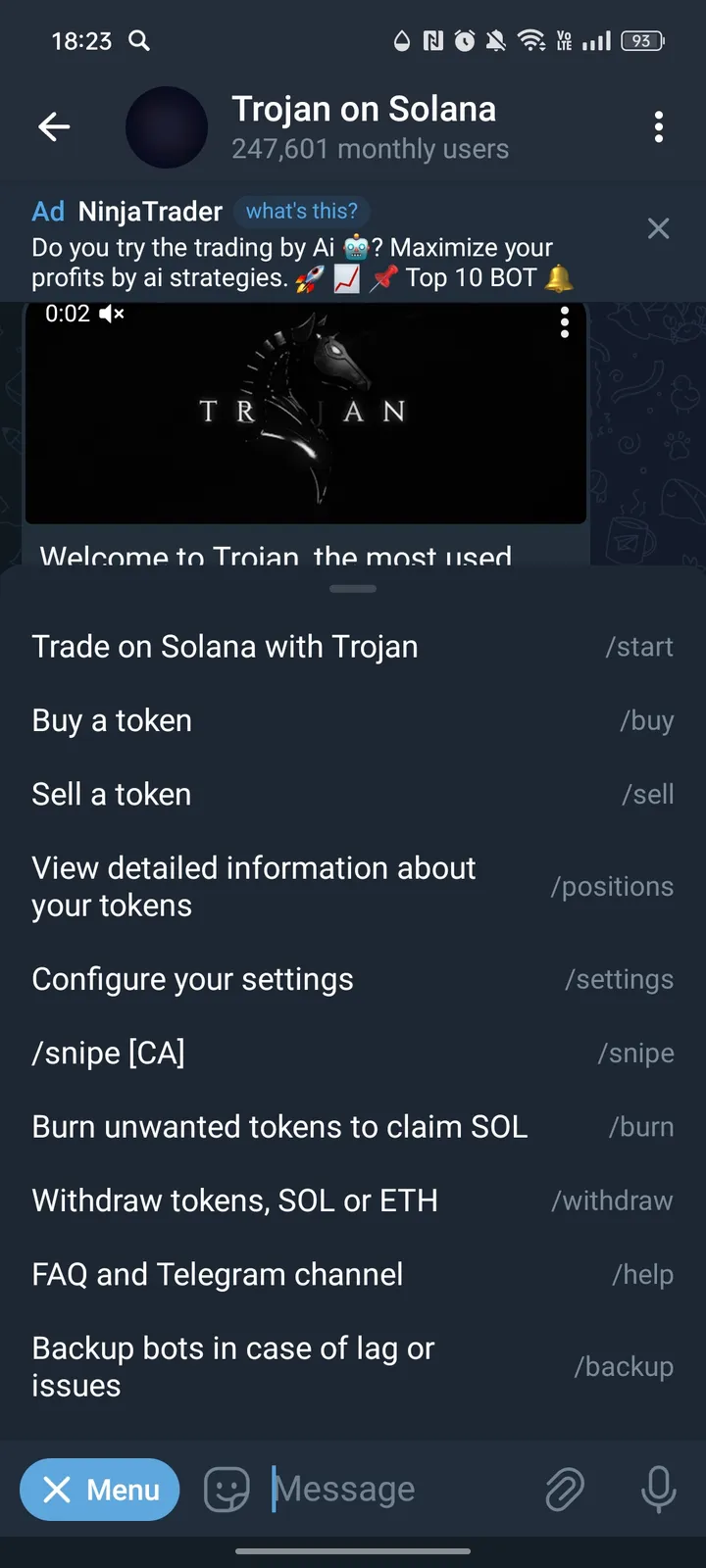Image resolution: width=706 pixels, height=1568 pixels.
Task: Close the bot command menu with the Menu button
Action: (99, 1489)
